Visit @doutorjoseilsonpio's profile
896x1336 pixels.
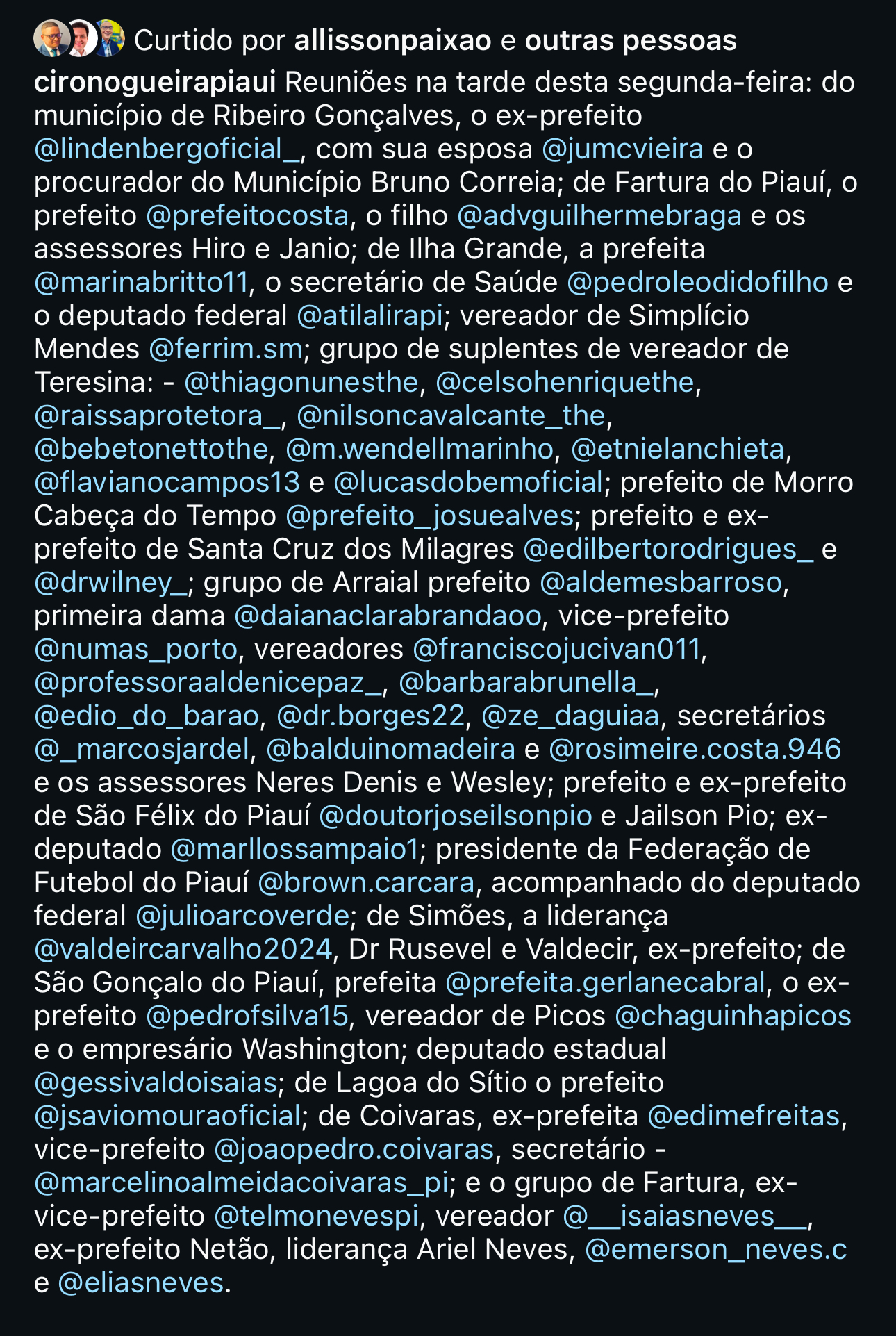point(456,816)
